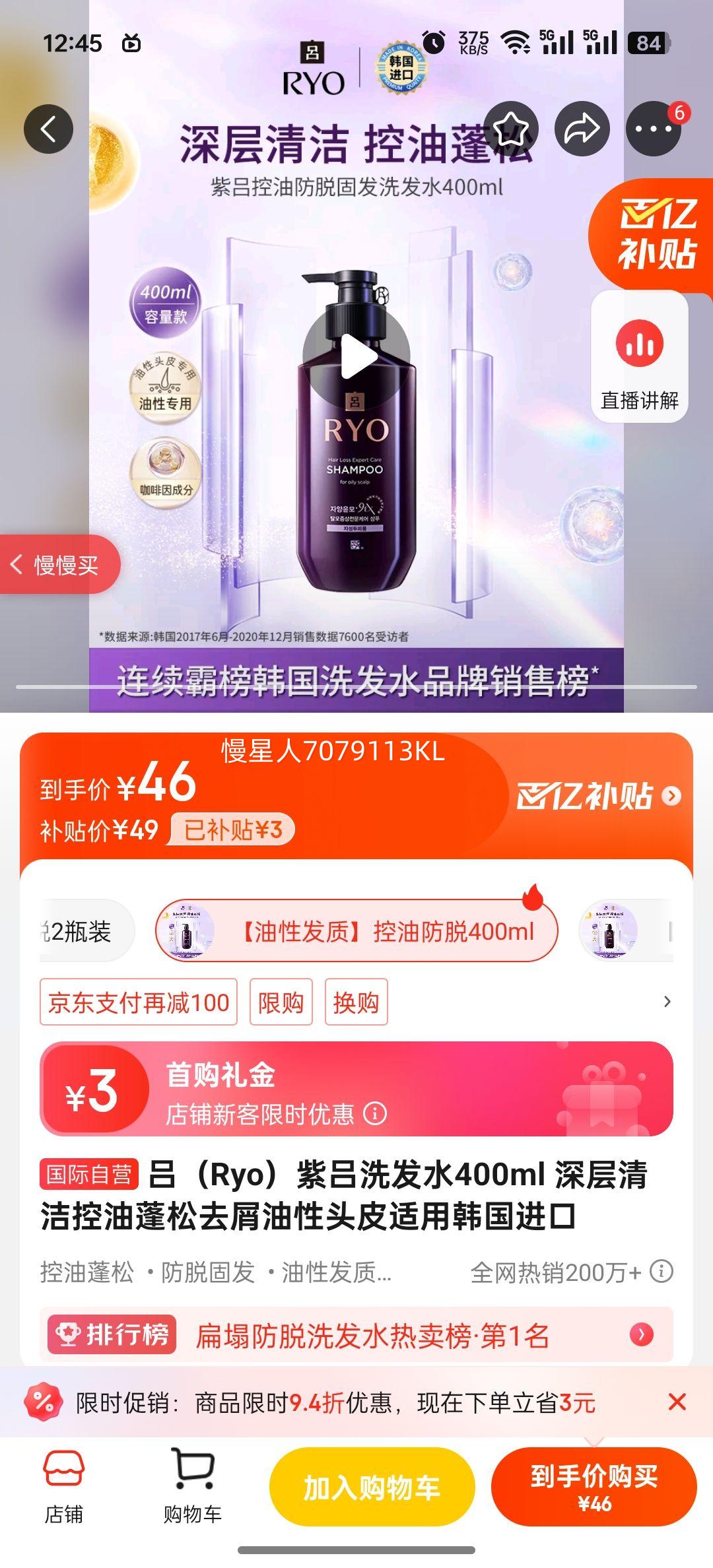Expand the promotions row with 限购 and 换购
The width and height of the screenshot is (713, 1568).
[x=669, y=1000]
